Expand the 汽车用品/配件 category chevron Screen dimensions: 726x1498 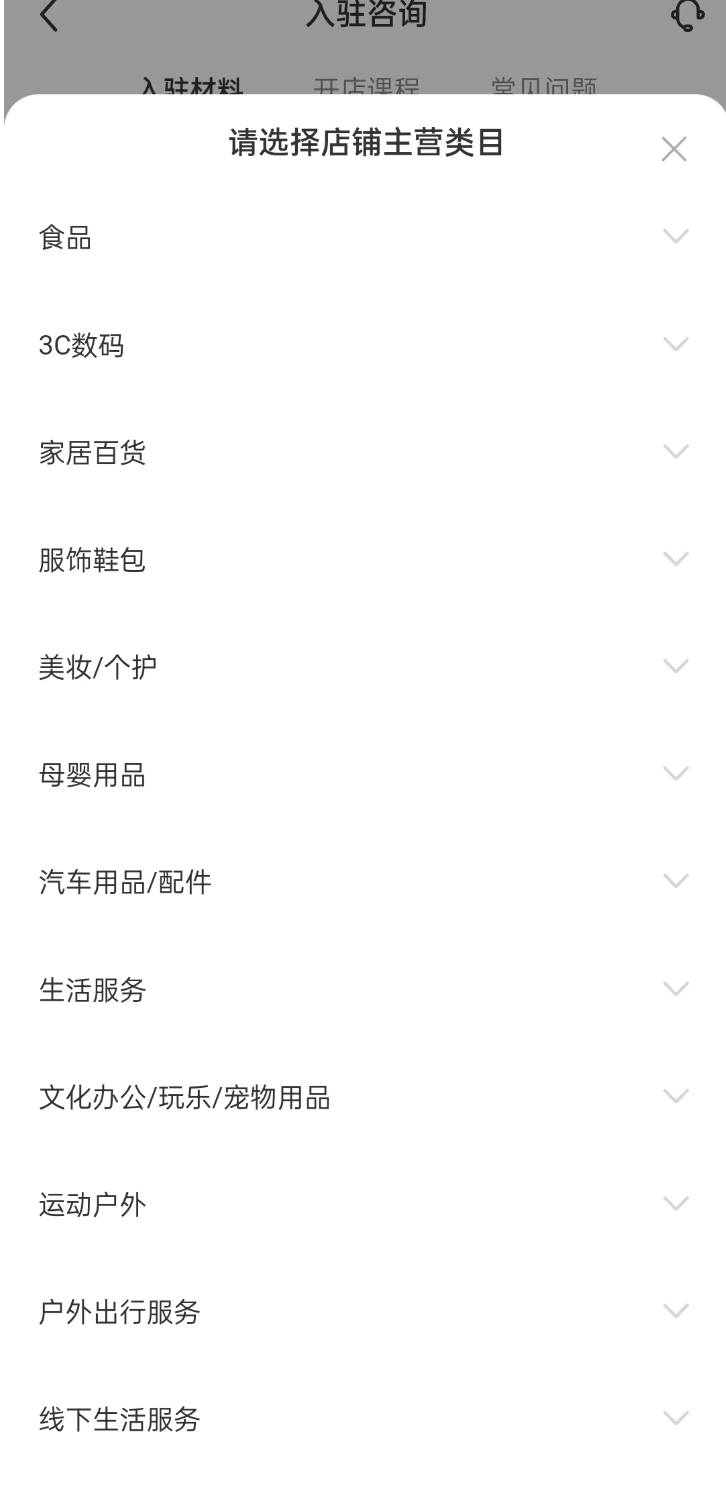tap(678, 879)
